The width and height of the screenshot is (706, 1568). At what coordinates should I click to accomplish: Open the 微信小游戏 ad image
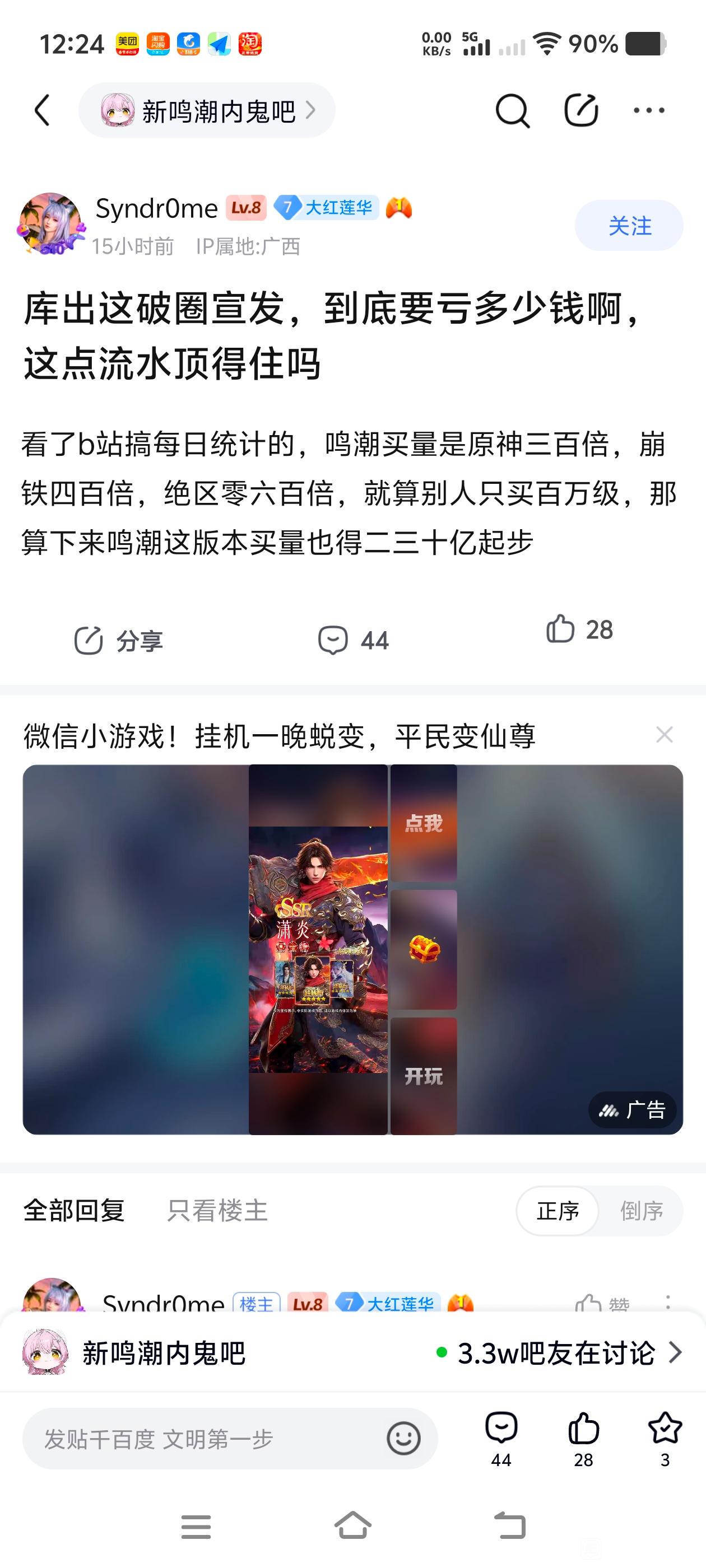tap(352, 949)
